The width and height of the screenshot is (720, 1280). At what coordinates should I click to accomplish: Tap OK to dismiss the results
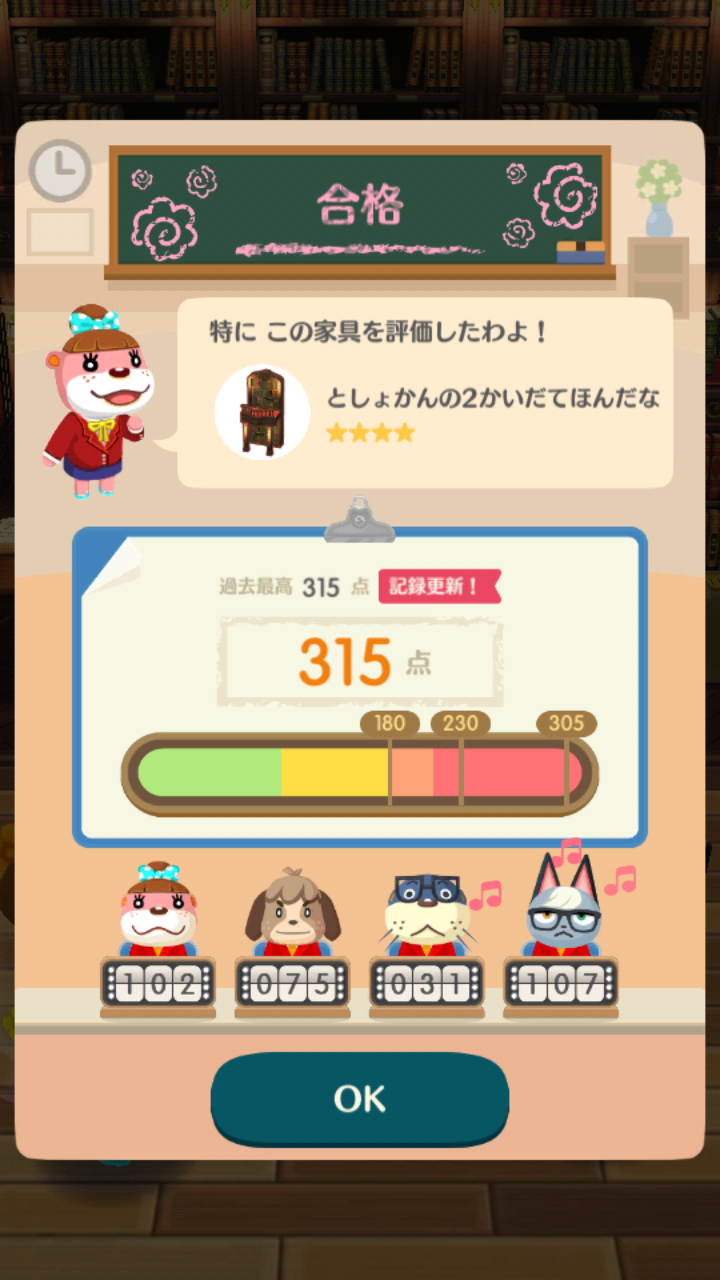(360, 1098)
